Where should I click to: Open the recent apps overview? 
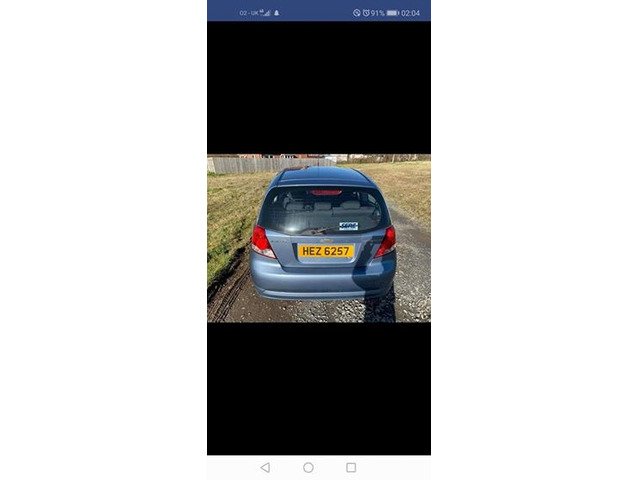(x=351, y=467)
